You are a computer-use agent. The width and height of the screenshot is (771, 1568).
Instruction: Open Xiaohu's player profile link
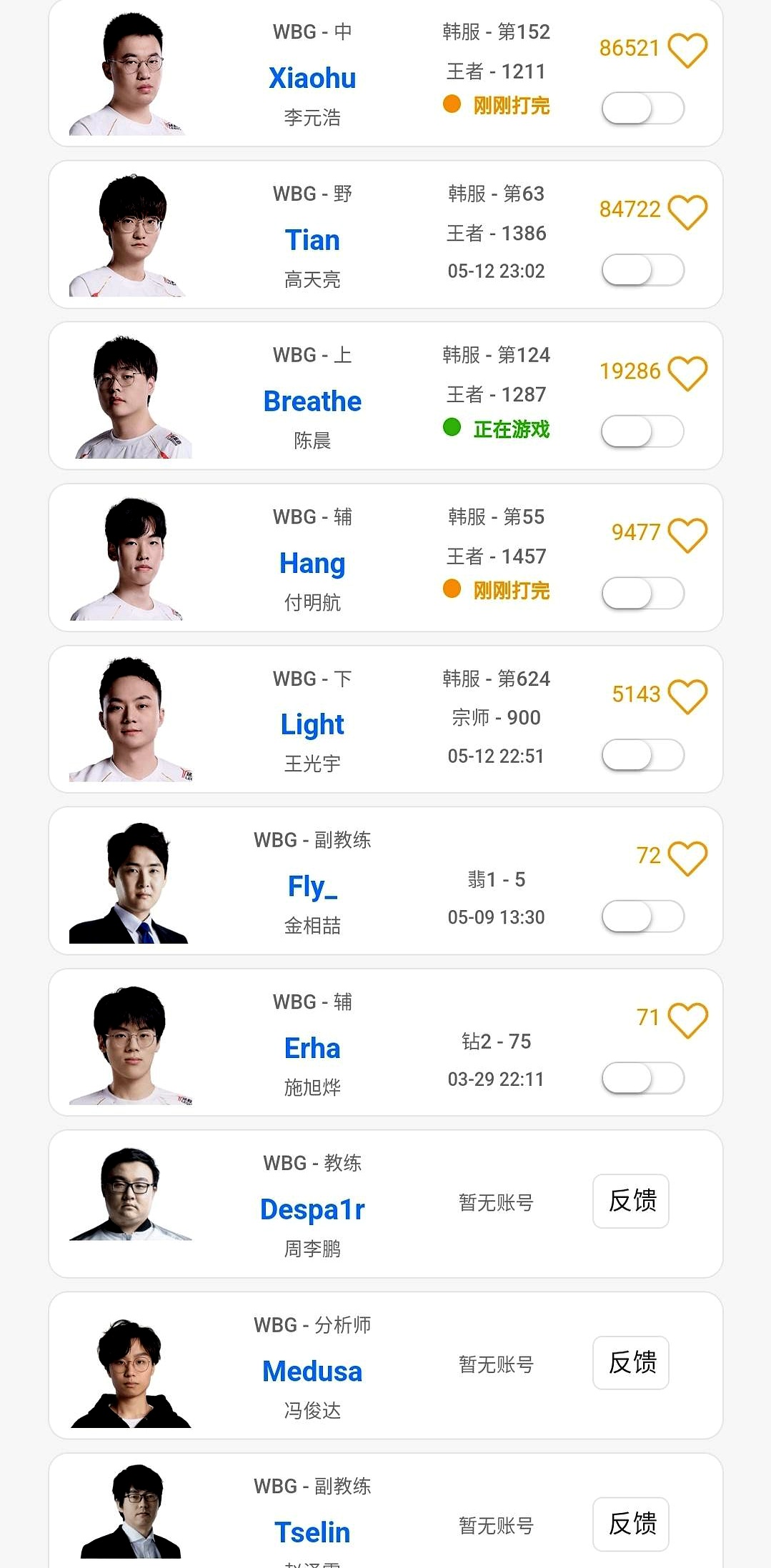(x=312, y=78)
